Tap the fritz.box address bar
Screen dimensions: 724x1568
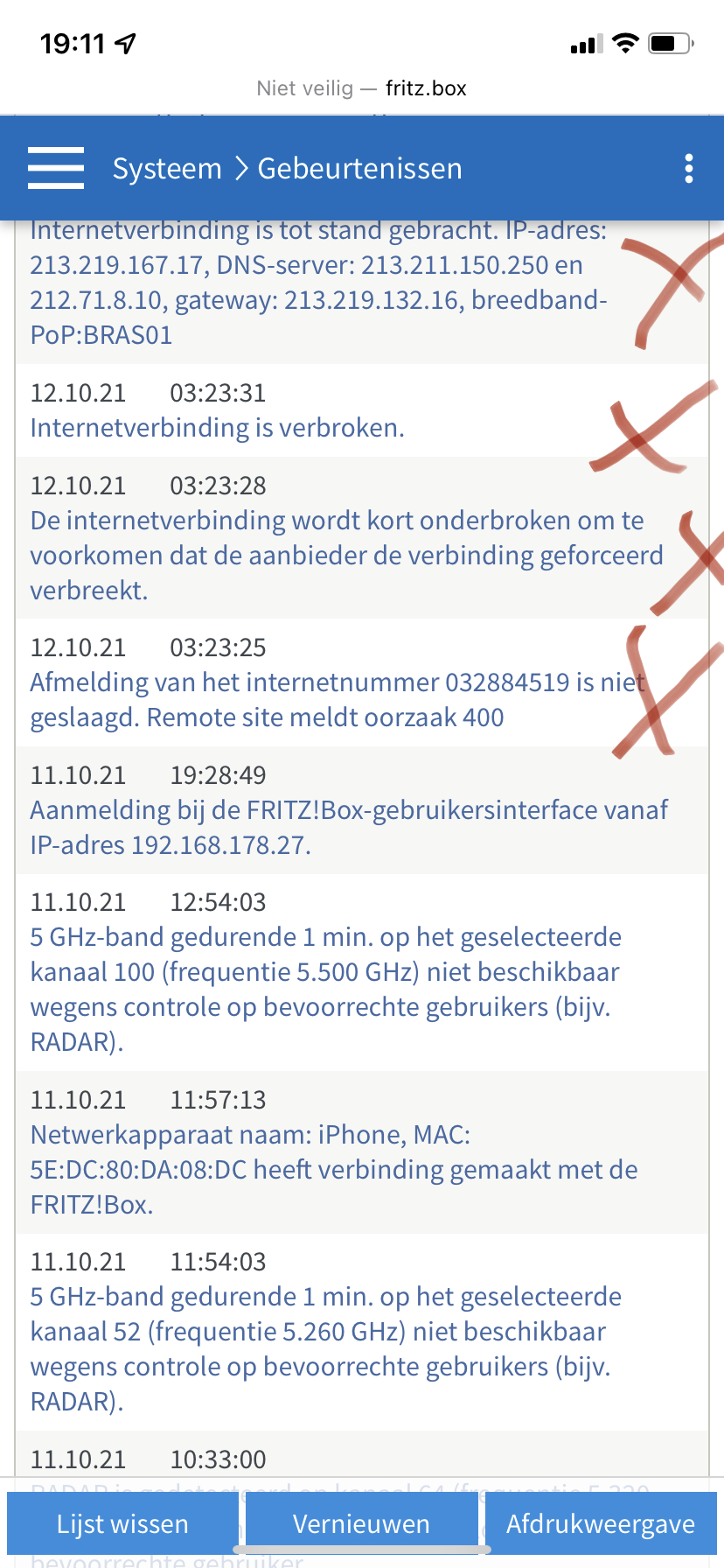click(362, 88)
